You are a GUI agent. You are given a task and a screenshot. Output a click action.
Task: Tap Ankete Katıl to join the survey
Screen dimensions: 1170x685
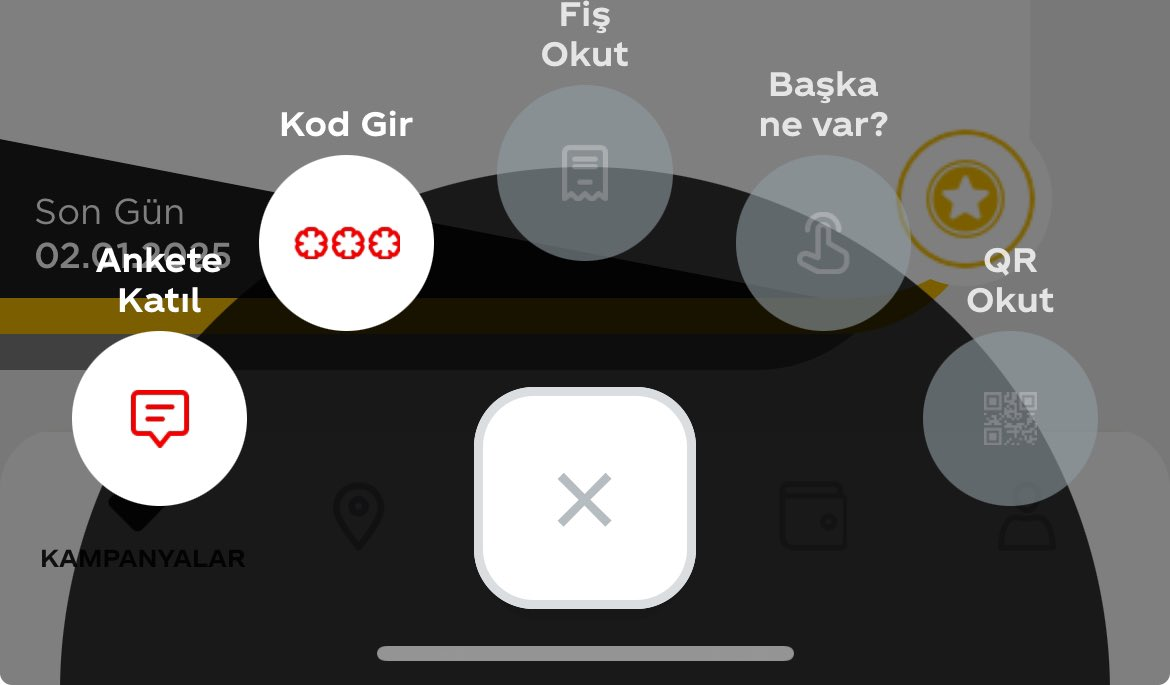(x=159, y=418)
